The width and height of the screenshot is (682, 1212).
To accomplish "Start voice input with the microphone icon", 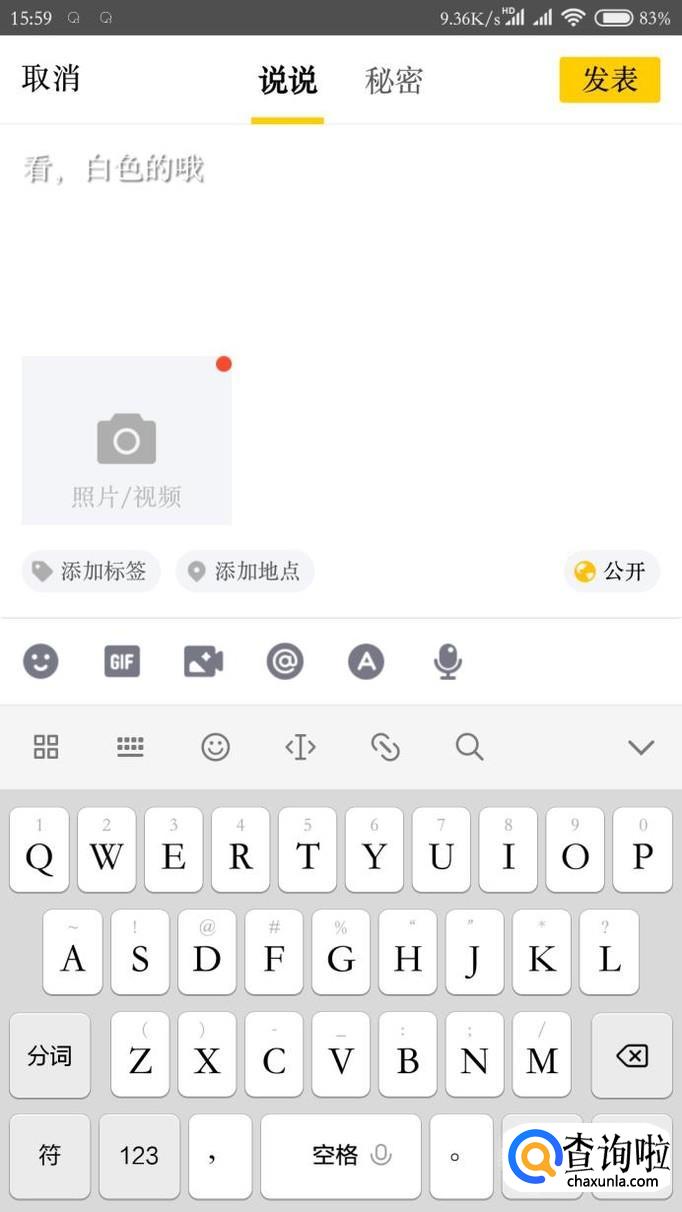I will coord(448,661).
